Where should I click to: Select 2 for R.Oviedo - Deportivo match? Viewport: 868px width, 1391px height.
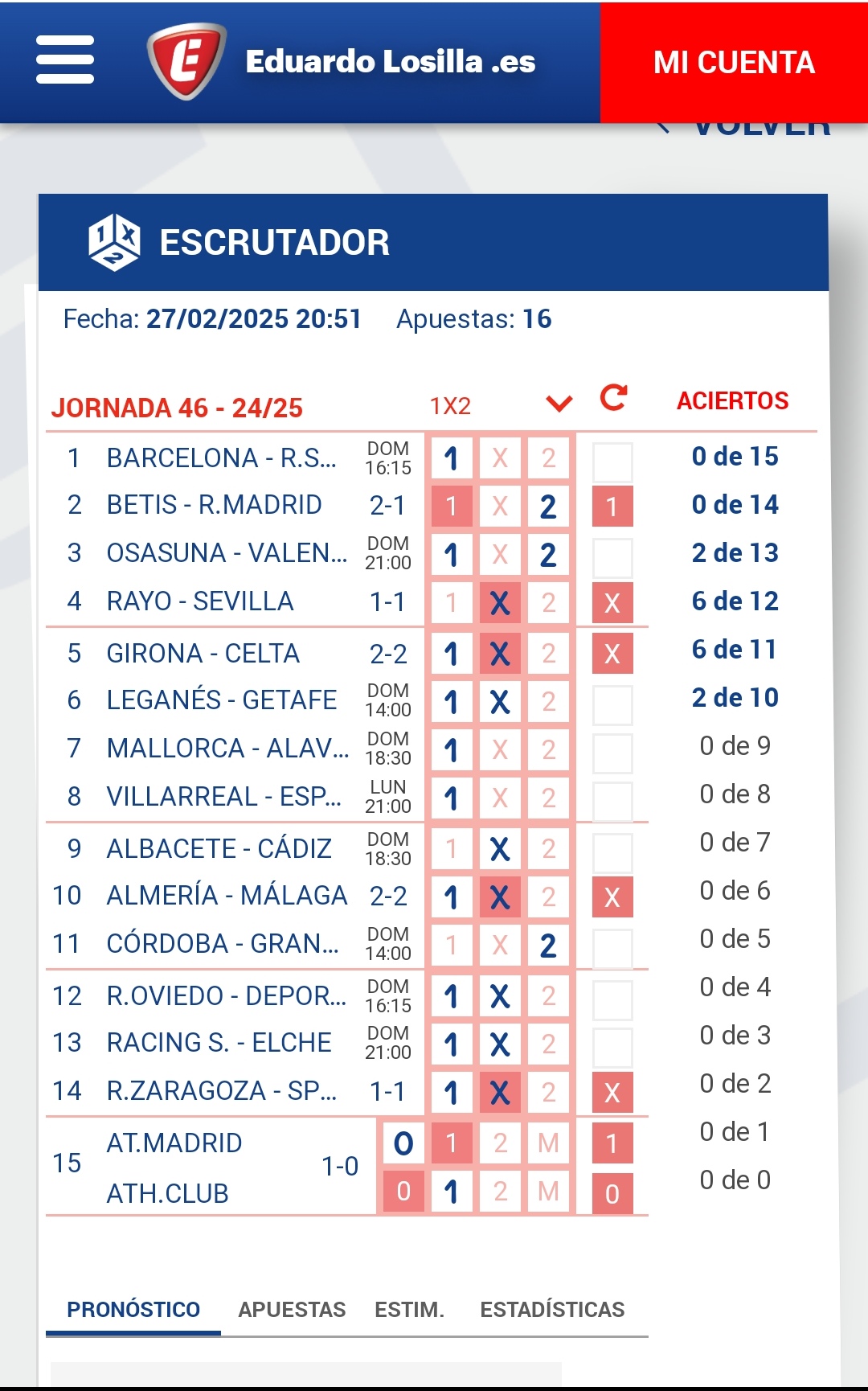[548, 996]
